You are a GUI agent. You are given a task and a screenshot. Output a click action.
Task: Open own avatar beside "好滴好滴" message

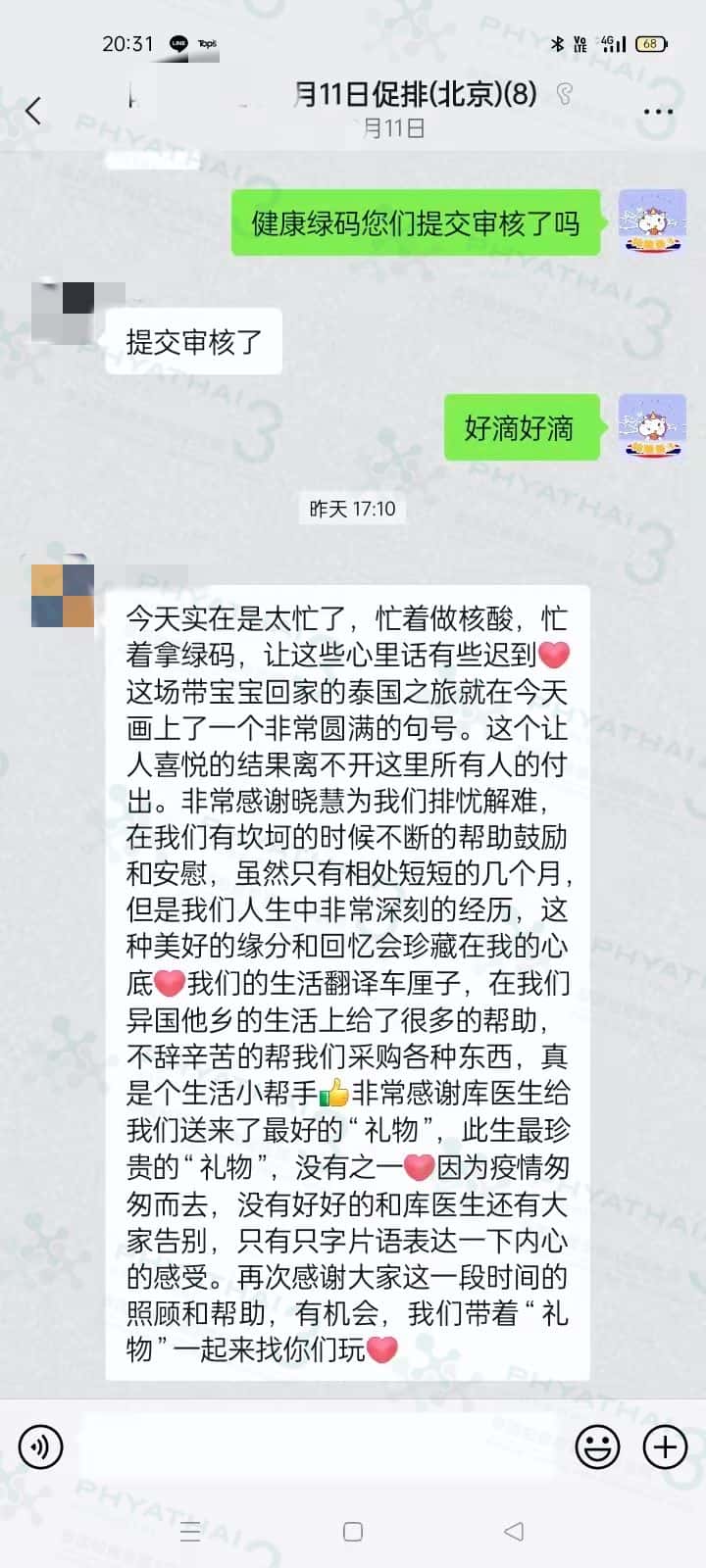point(652,428)
